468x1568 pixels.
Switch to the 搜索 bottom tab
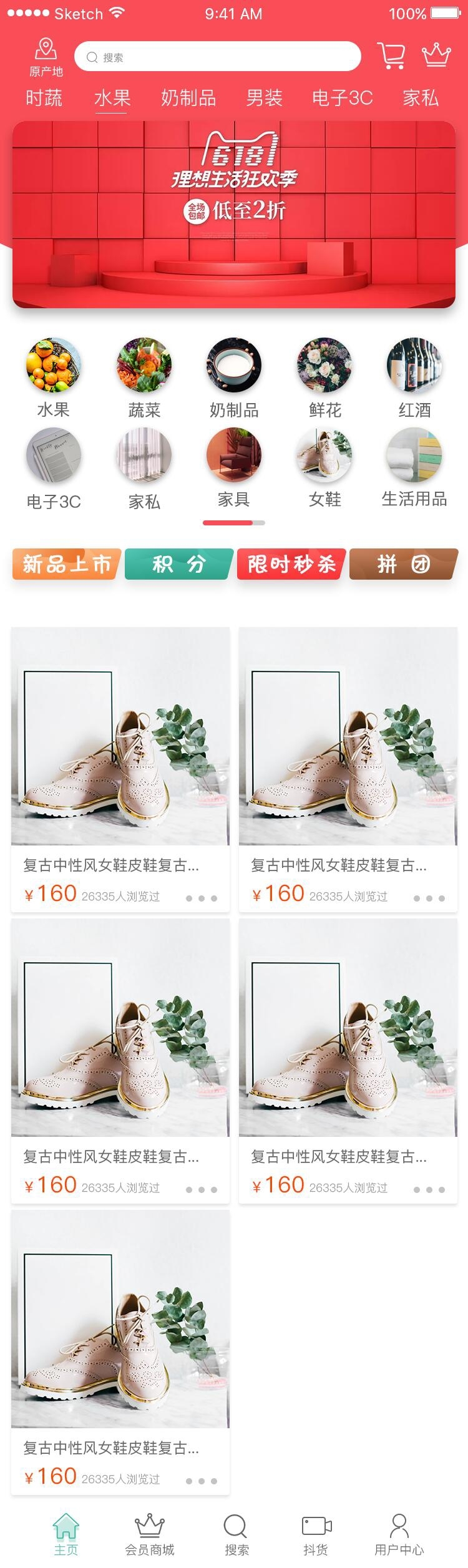point(236,1534)
